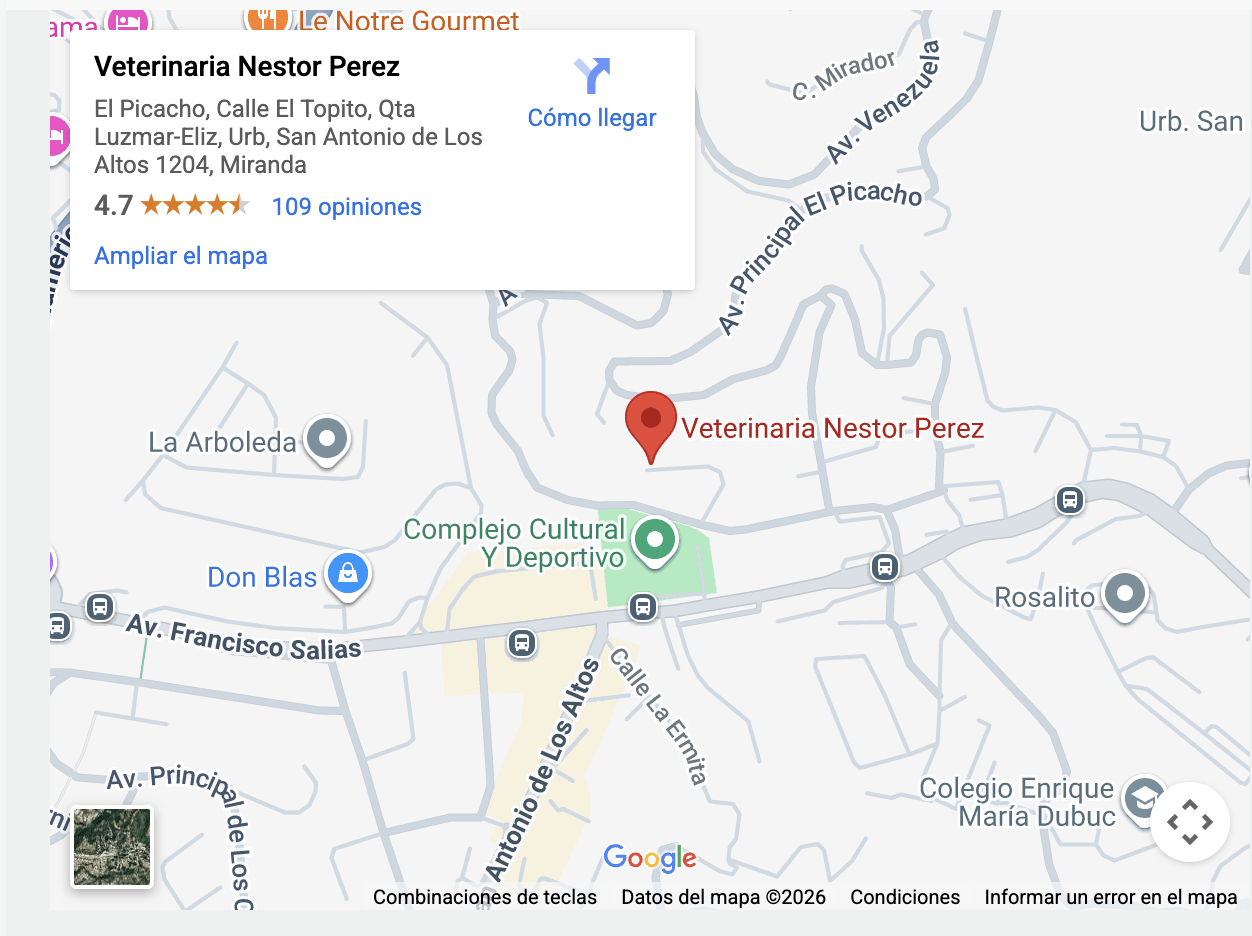Open Colegio Enrique María Dubuc marker
Image resolution: width=1252 pixels, height=936 pixels.
(1143, 799)
